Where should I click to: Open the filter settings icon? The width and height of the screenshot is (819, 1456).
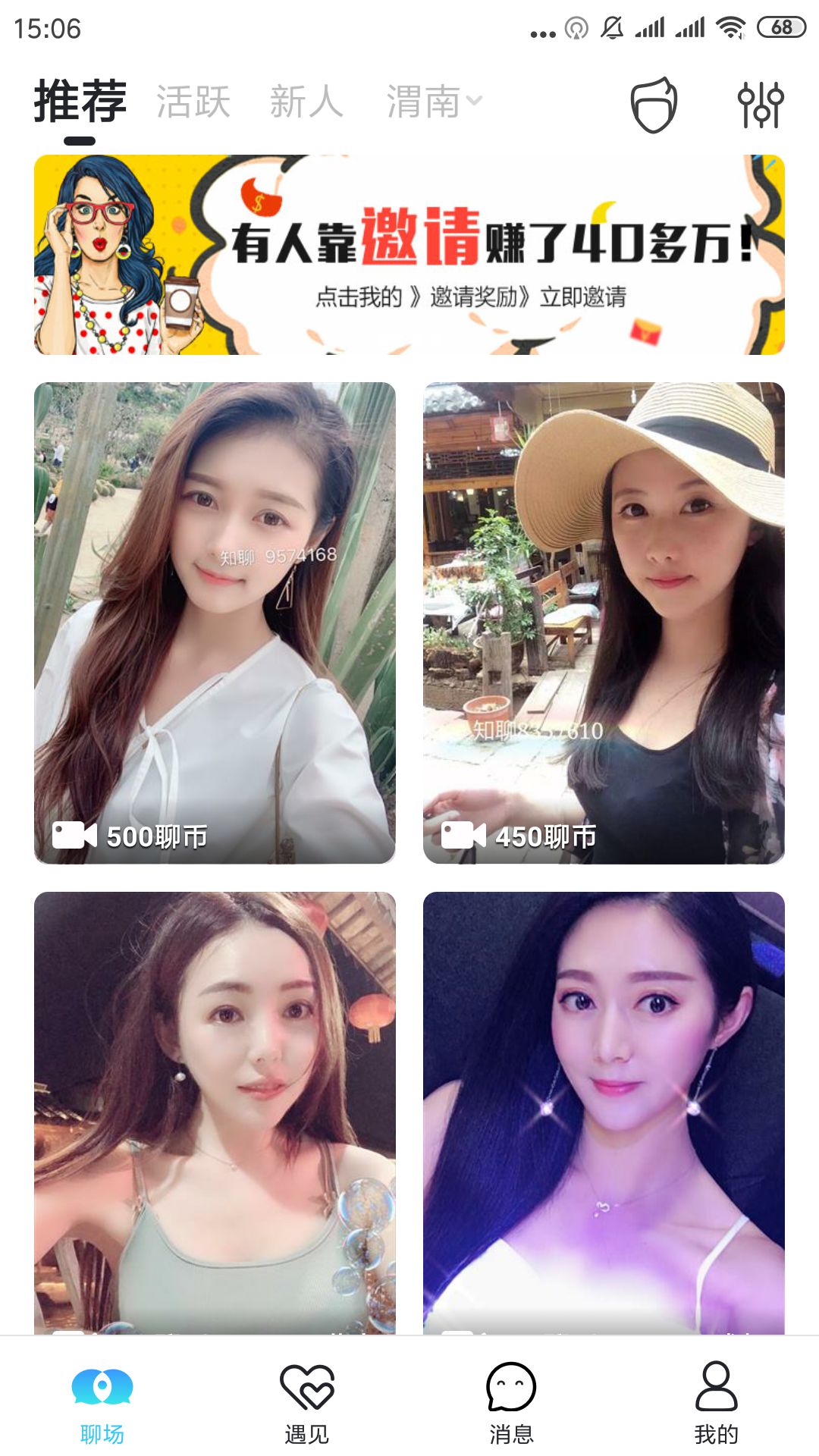(760, 105)
